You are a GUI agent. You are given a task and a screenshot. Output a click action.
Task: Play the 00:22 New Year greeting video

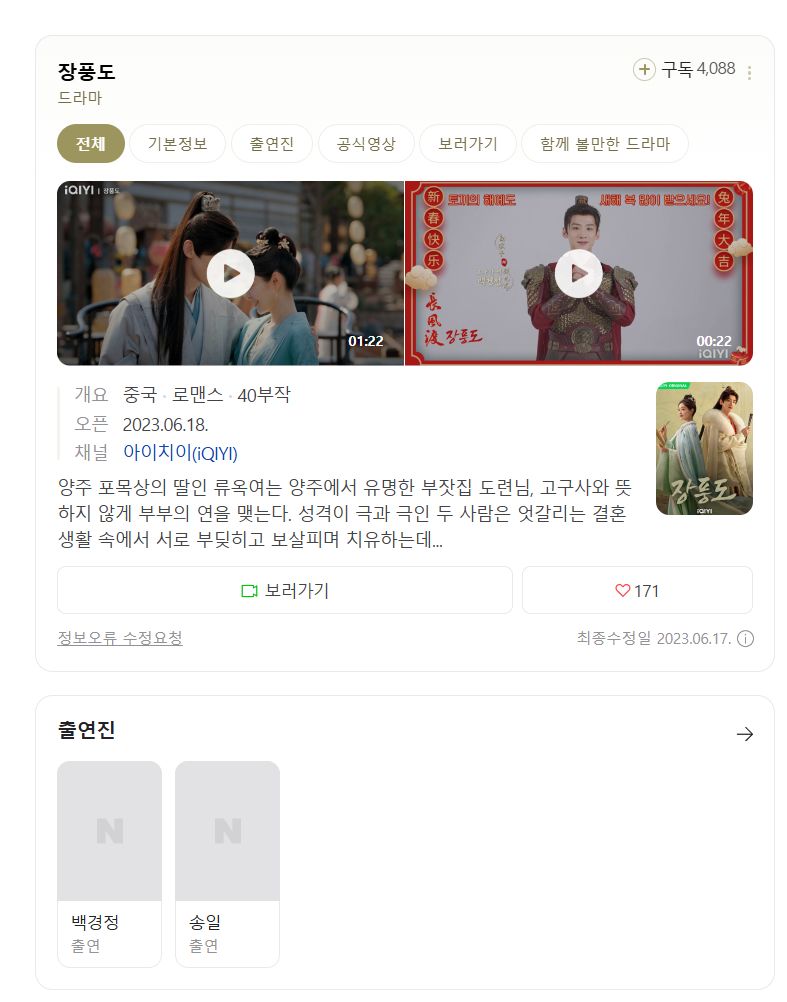[579, 274]
